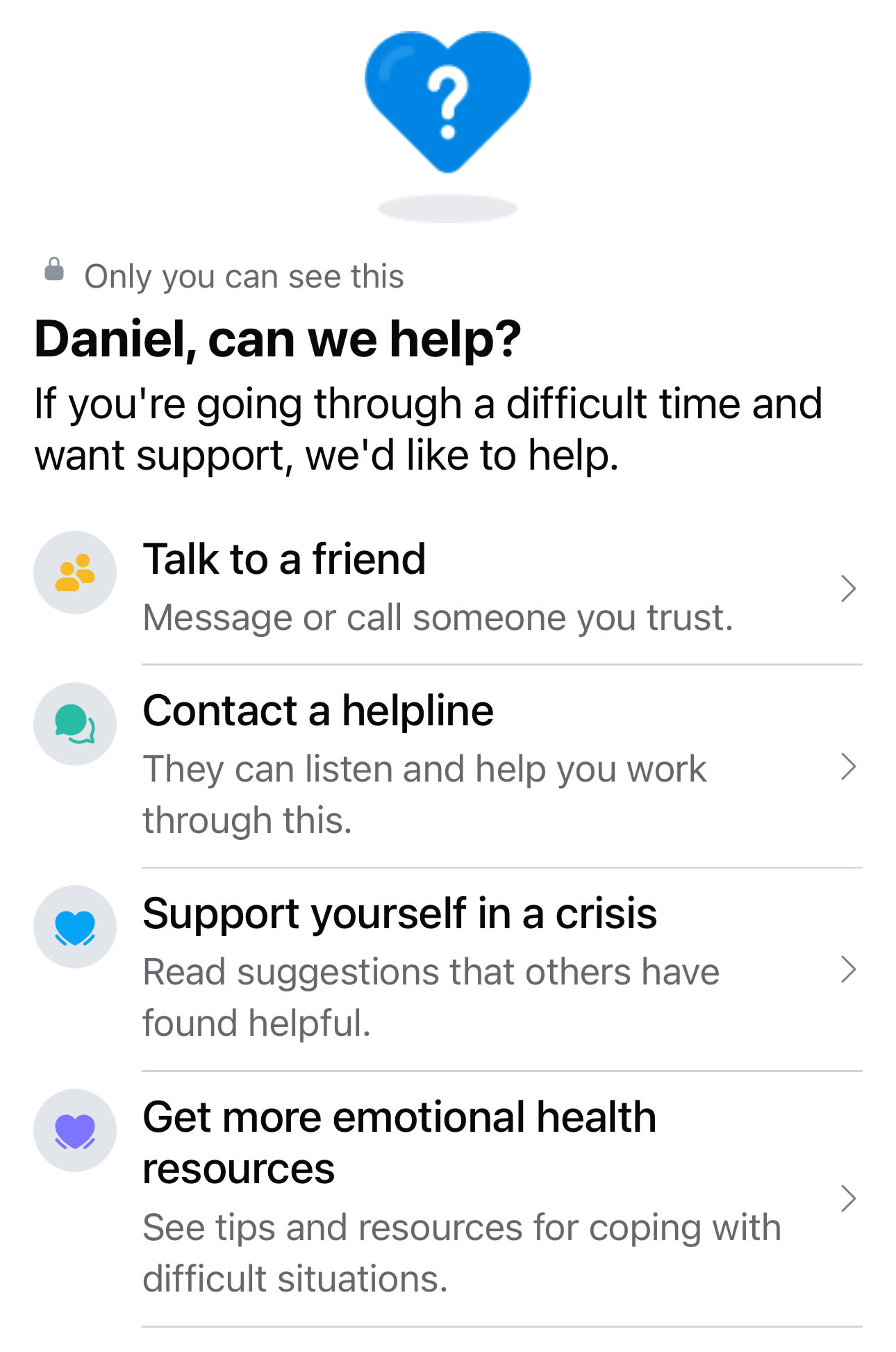Select Contact a helpline
Screen dimensions: 896x1352
(445, 764)
